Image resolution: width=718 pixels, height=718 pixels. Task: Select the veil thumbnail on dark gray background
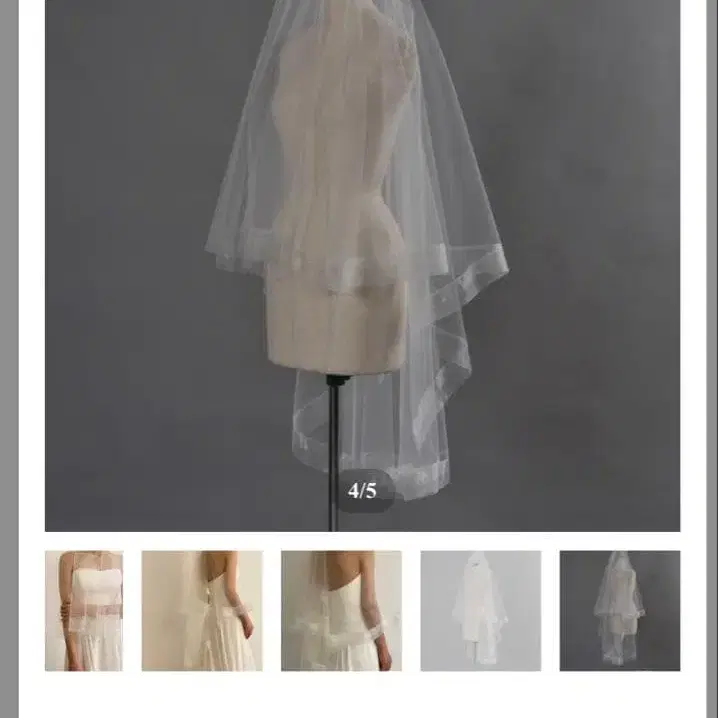619,610
